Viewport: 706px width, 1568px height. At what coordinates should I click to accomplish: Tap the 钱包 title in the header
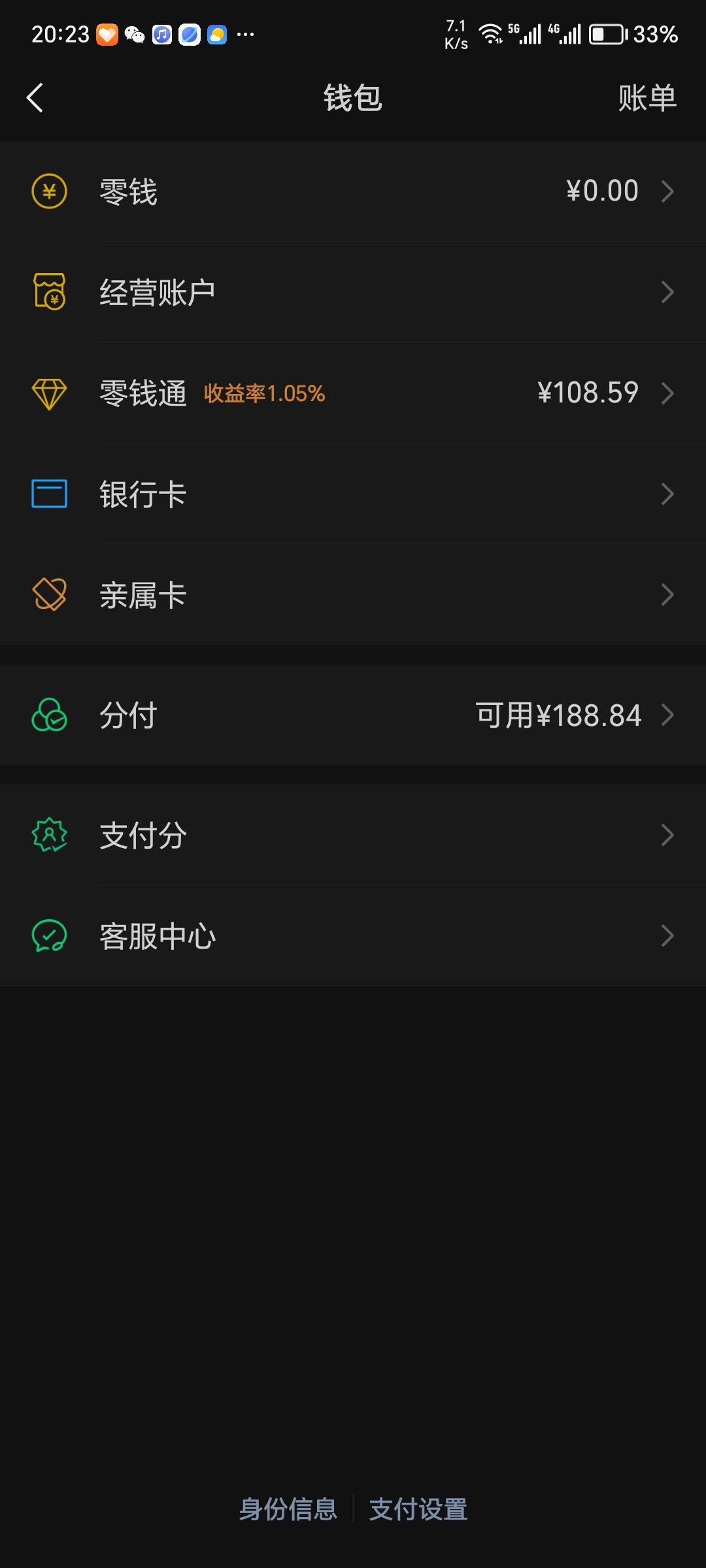(353, 98)
